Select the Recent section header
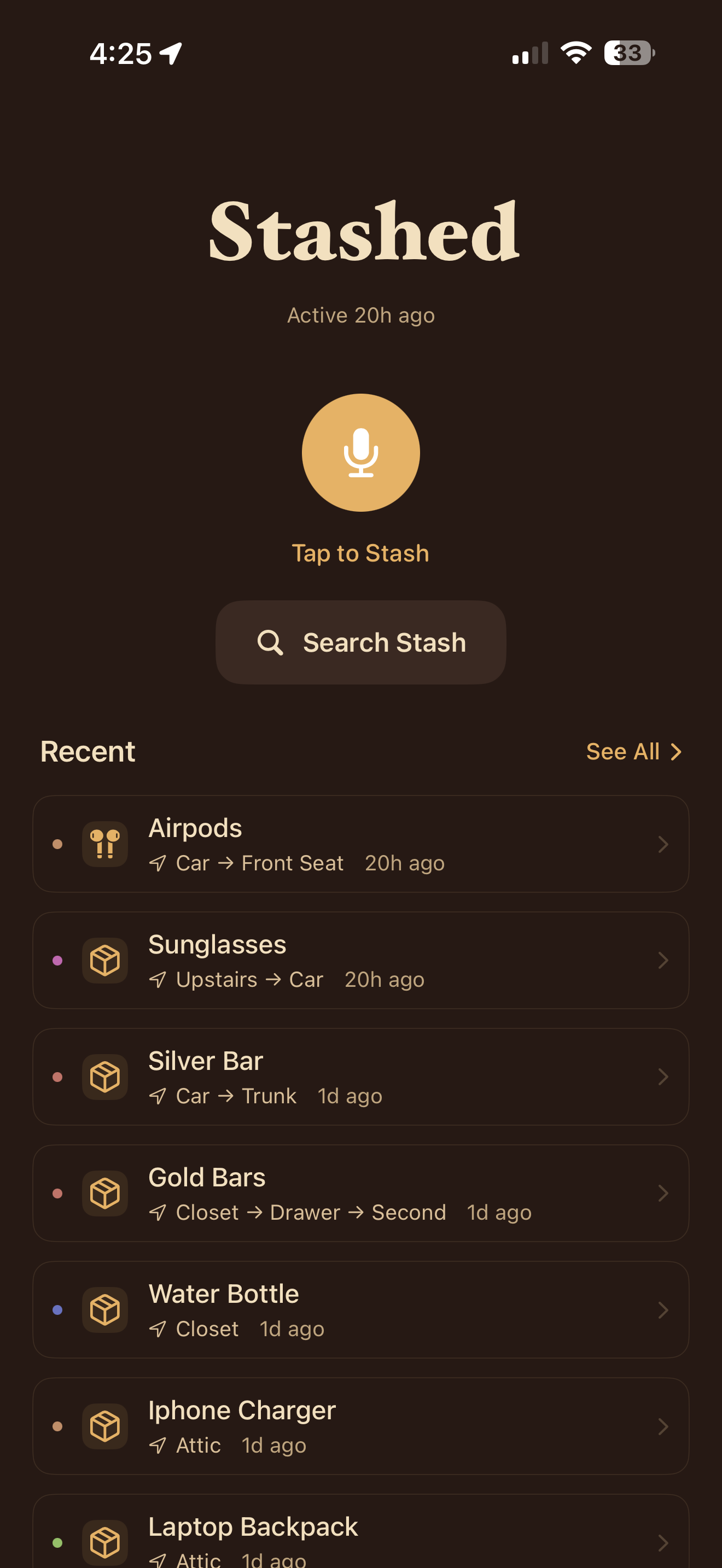 click(88, 751)
